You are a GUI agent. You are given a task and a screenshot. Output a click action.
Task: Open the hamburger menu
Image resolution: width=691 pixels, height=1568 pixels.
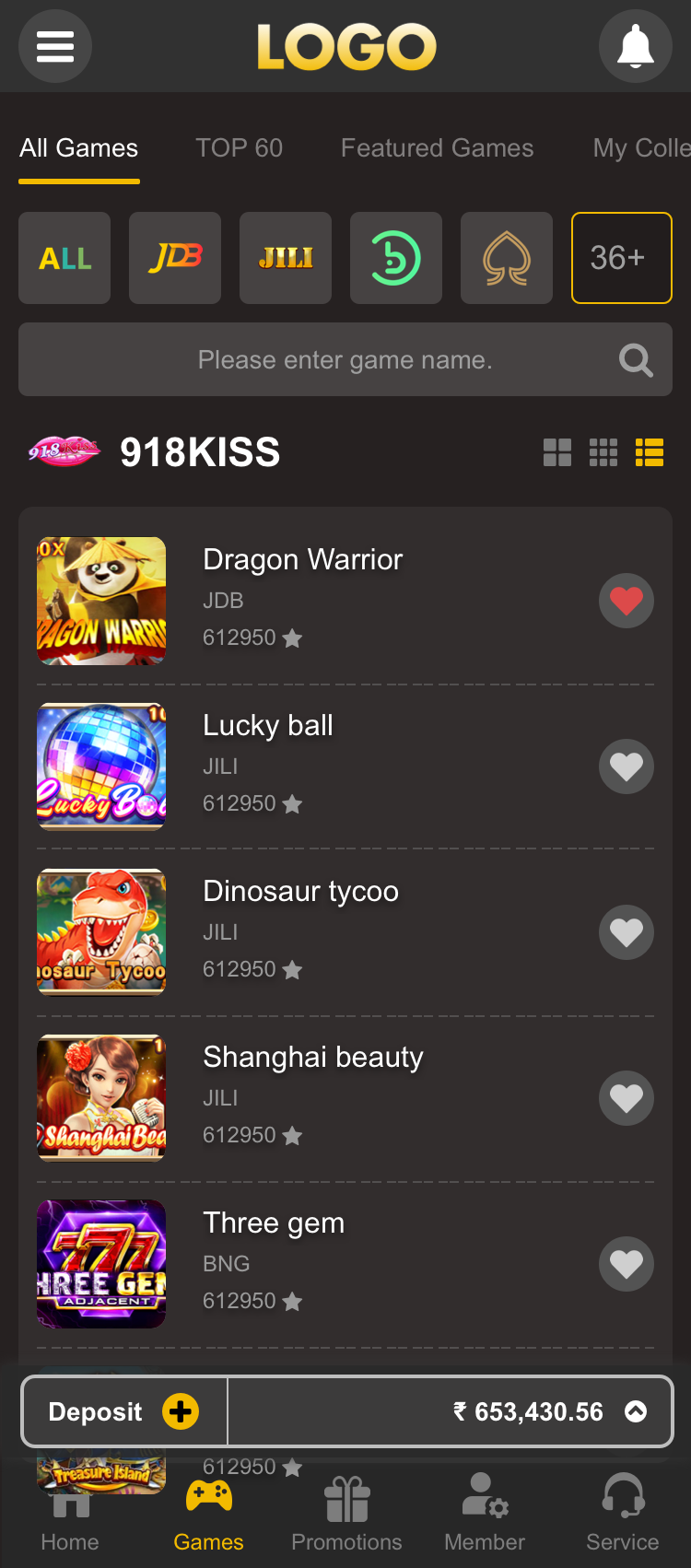click(55, 46)
